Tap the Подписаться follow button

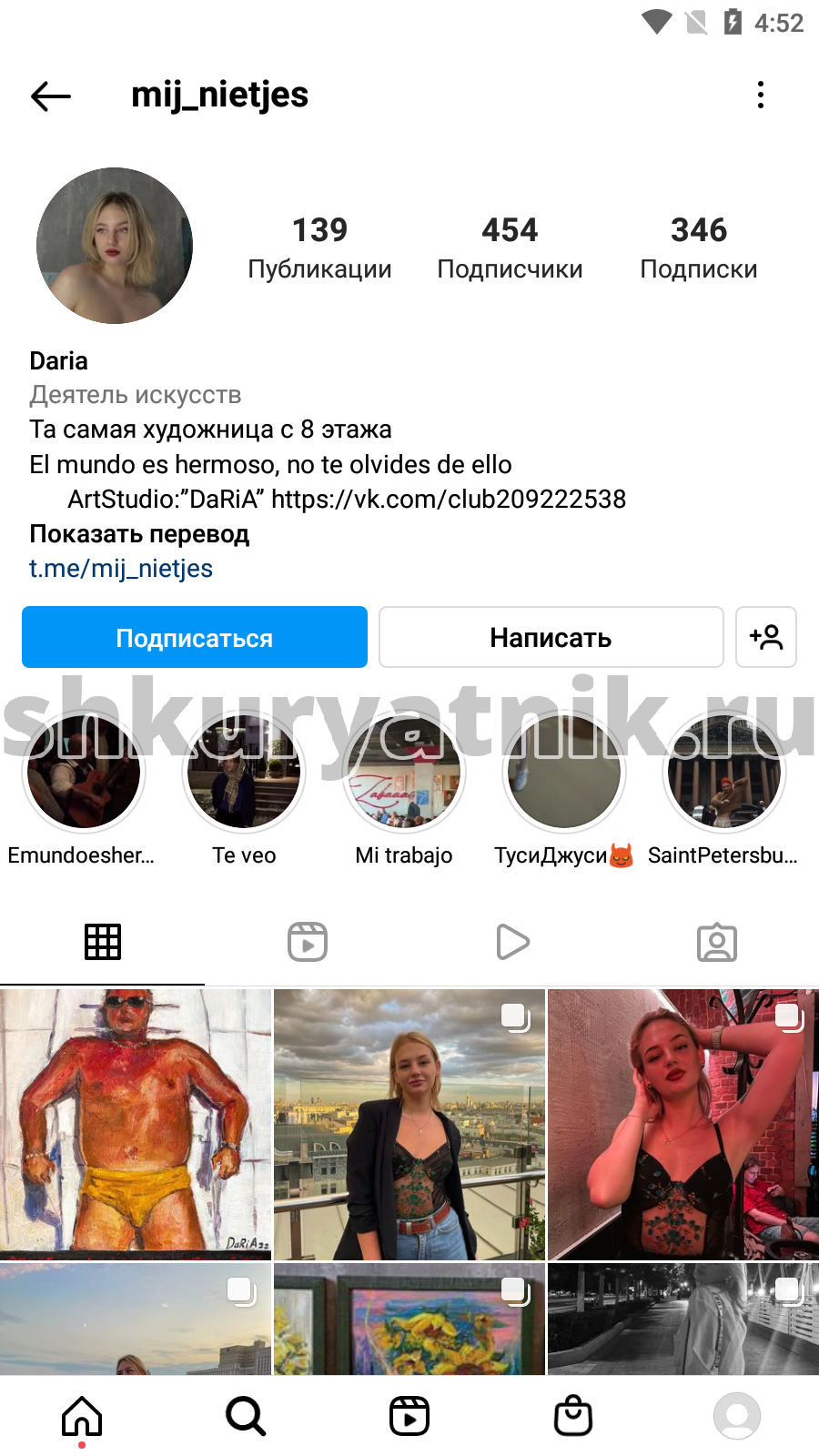point(195,637)
